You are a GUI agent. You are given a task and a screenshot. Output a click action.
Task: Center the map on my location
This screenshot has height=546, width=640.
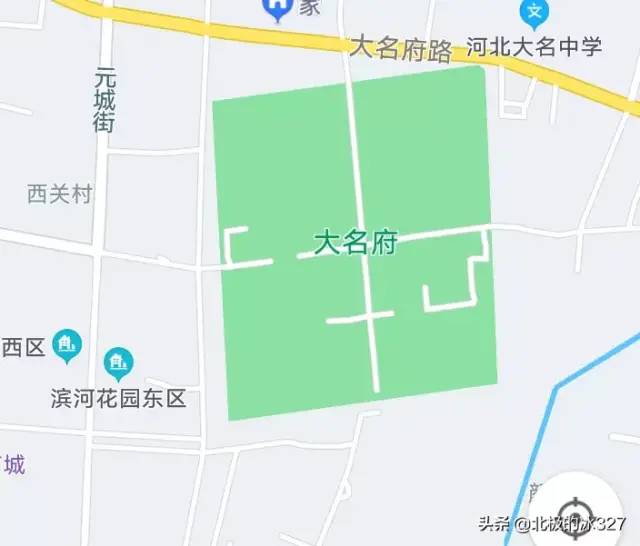[x=577, y=509]
